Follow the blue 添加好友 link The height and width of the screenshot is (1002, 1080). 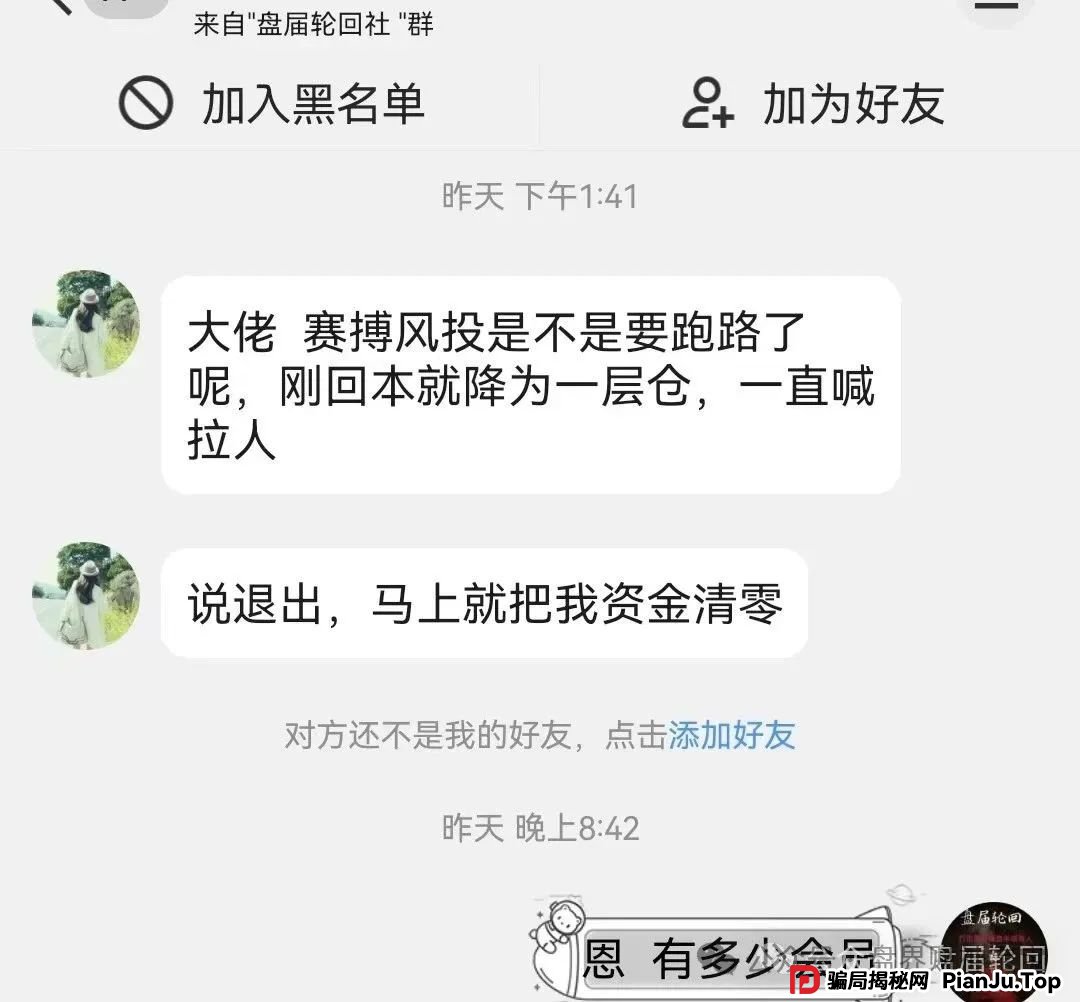click(x=731, y=736)
